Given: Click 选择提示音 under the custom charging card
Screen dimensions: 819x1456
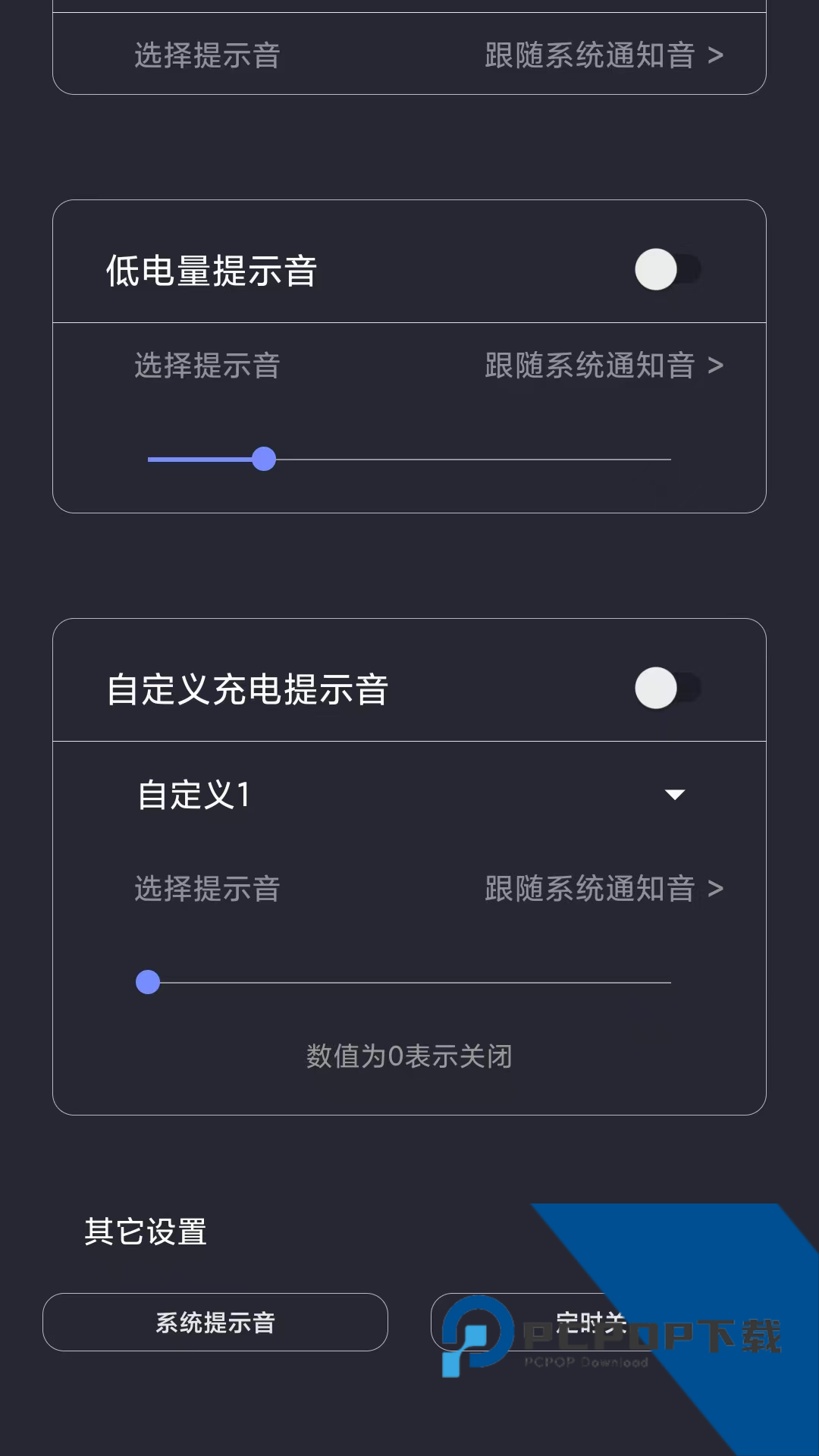Looking at the screenshot, I should click(x=205, y=890).
